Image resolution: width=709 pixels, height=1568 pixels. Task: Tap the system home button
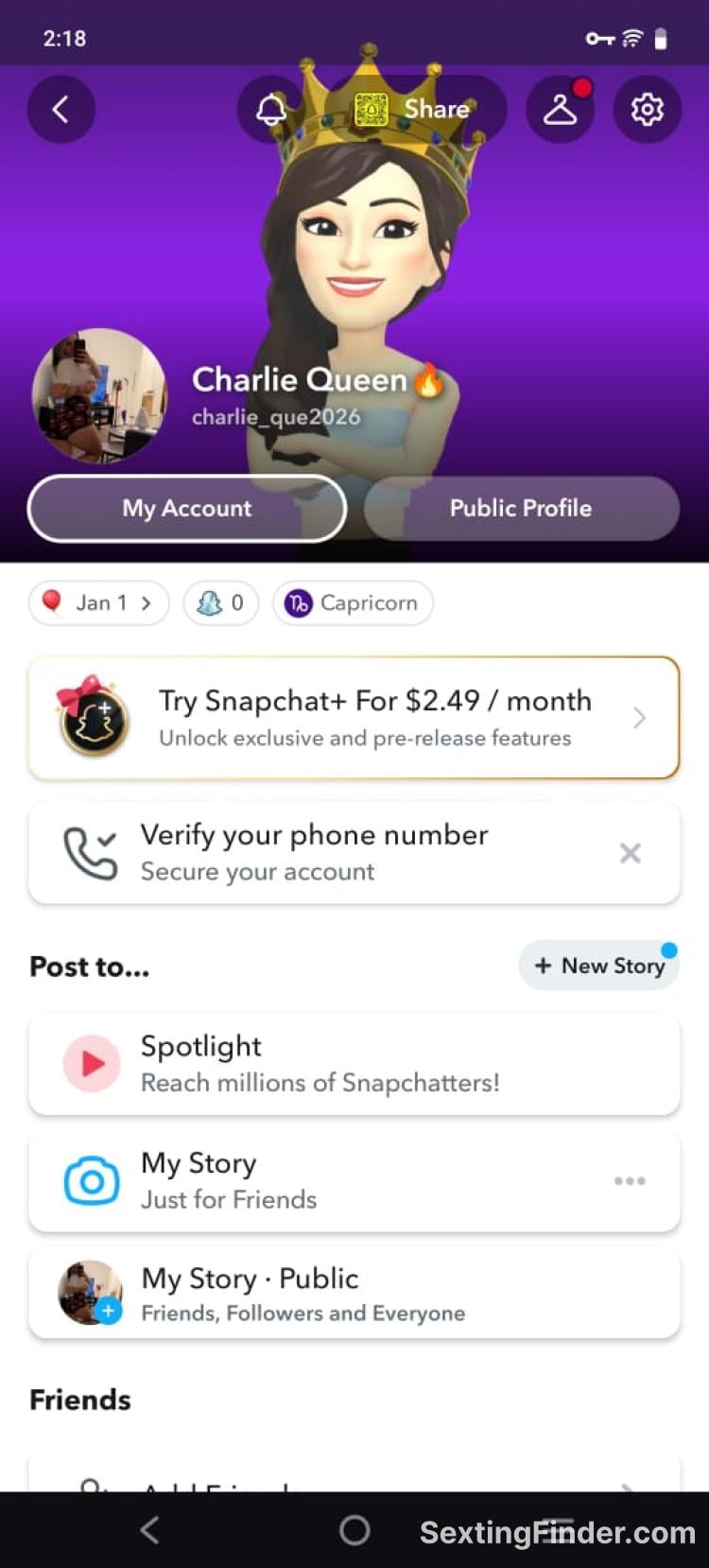(x=354, y=1530)
